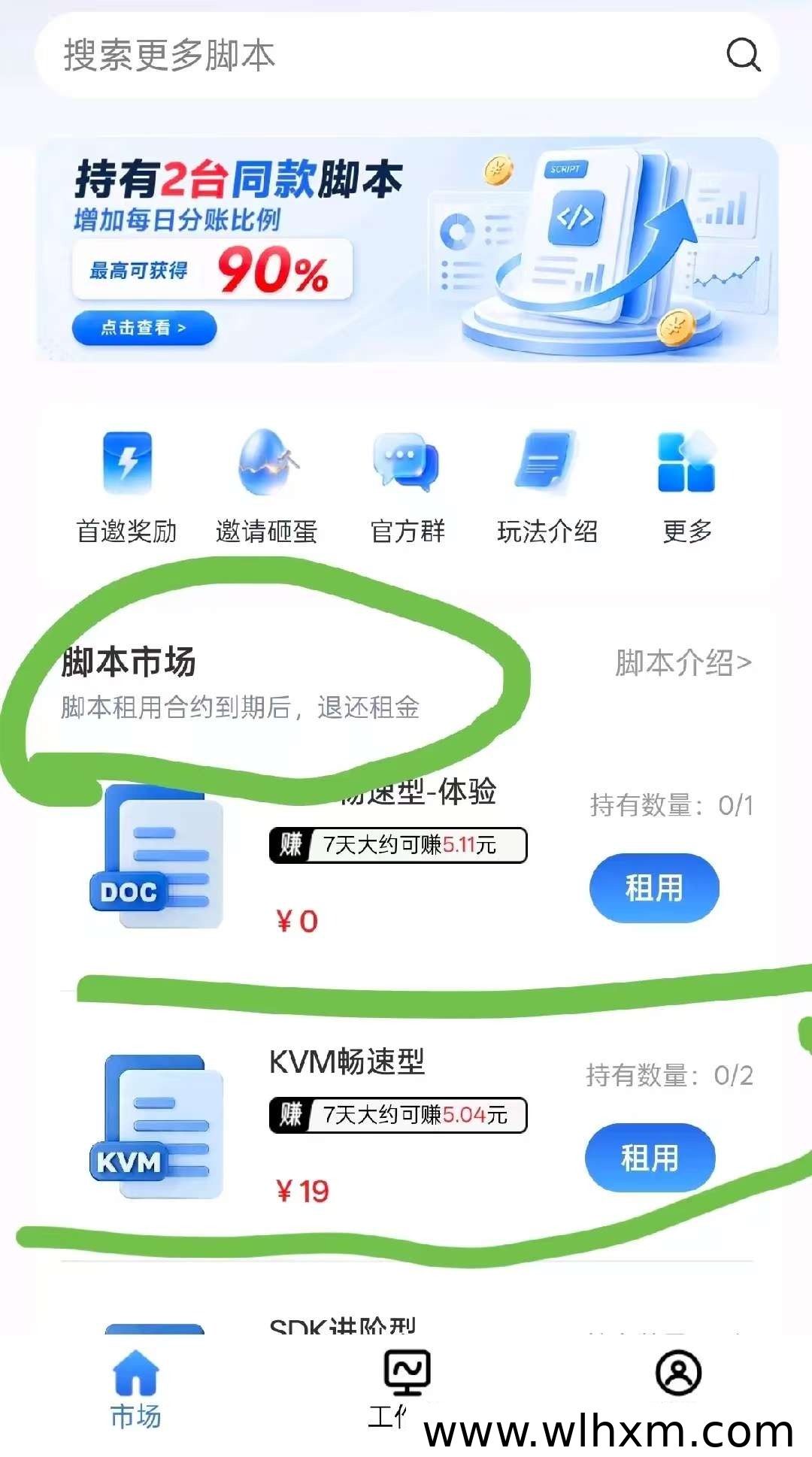Go to the profile tab

[678, 1374]
